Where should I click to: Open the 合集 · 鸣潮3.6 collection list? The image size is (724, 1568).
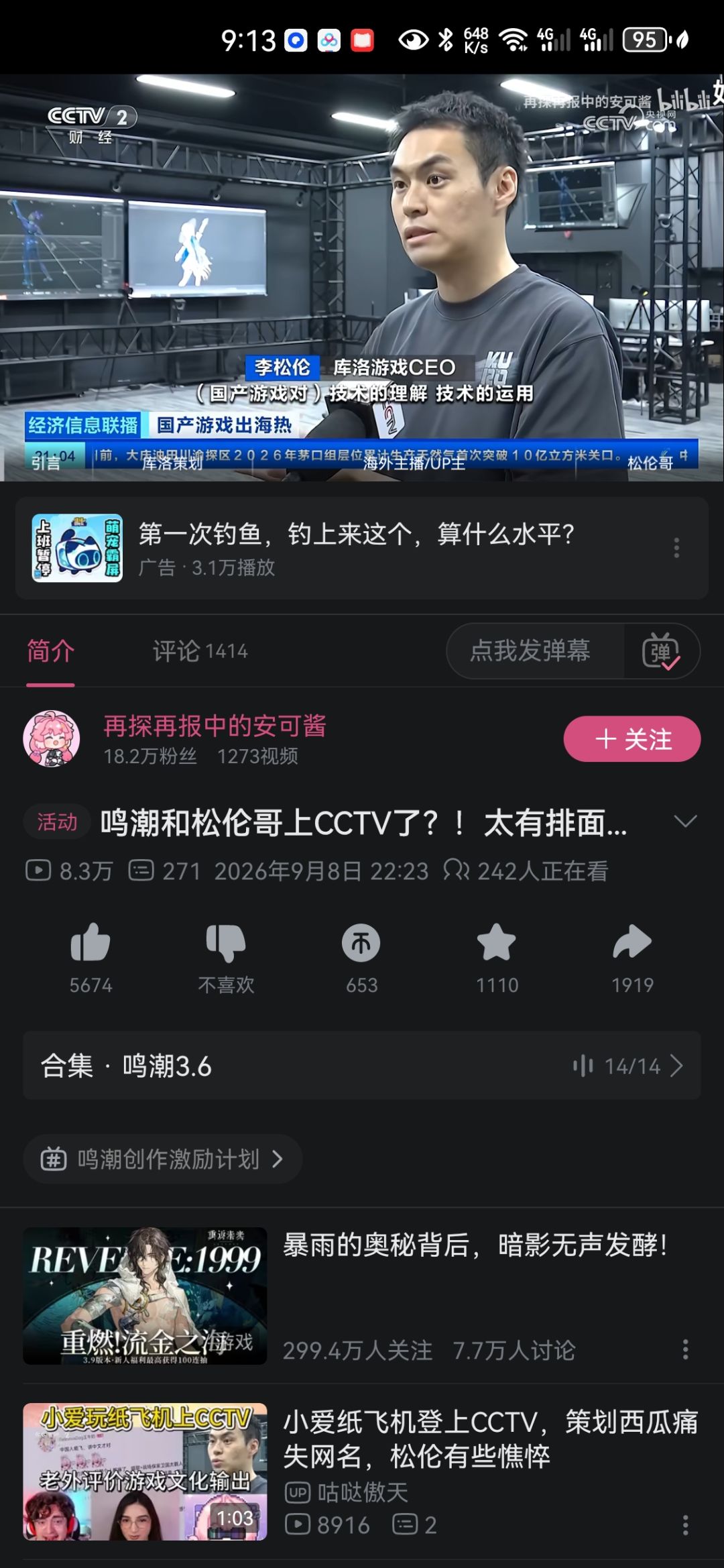click(x=362, y=1065)
